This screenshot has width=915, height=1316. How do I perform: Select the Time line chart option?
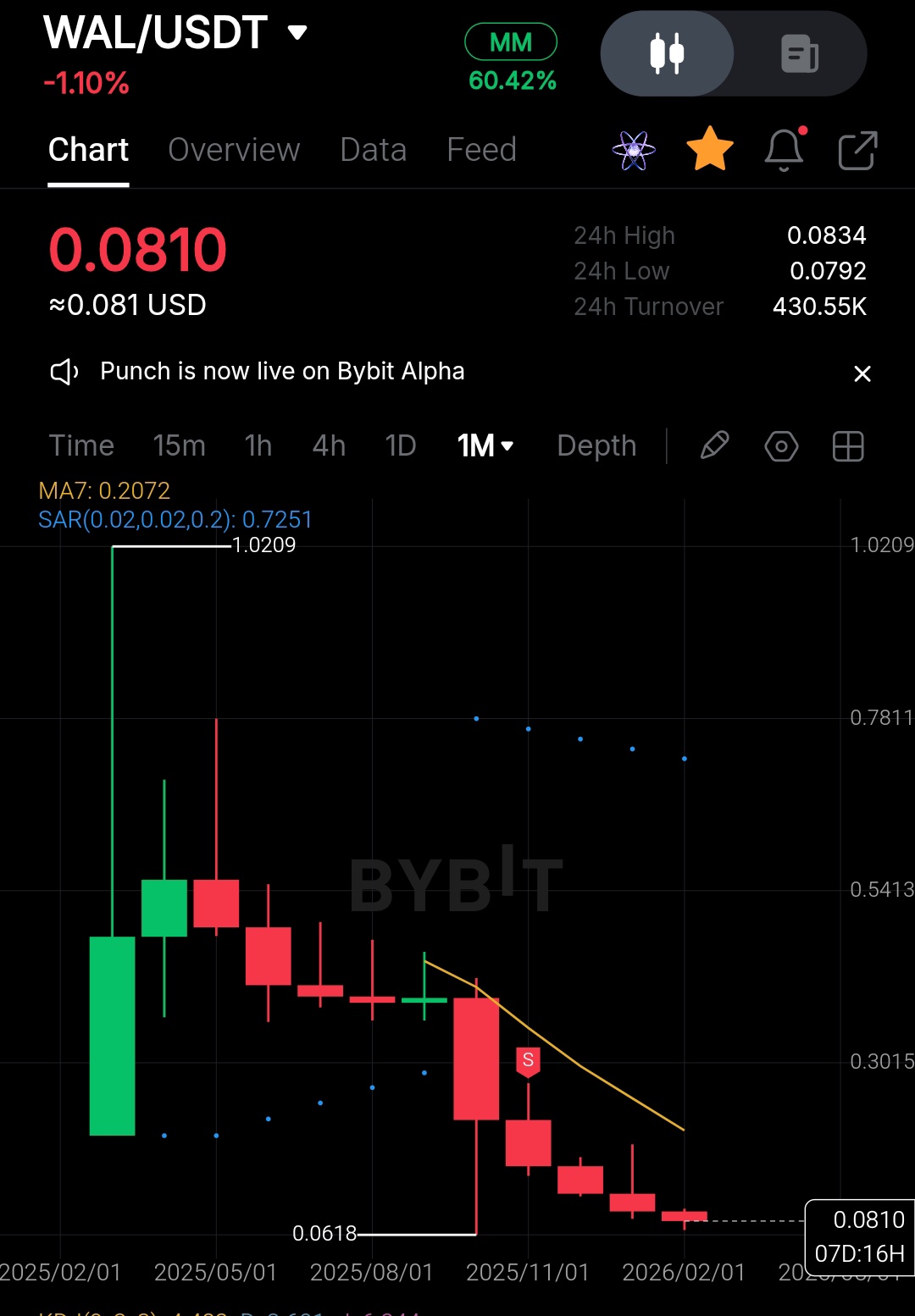point(81,445)
